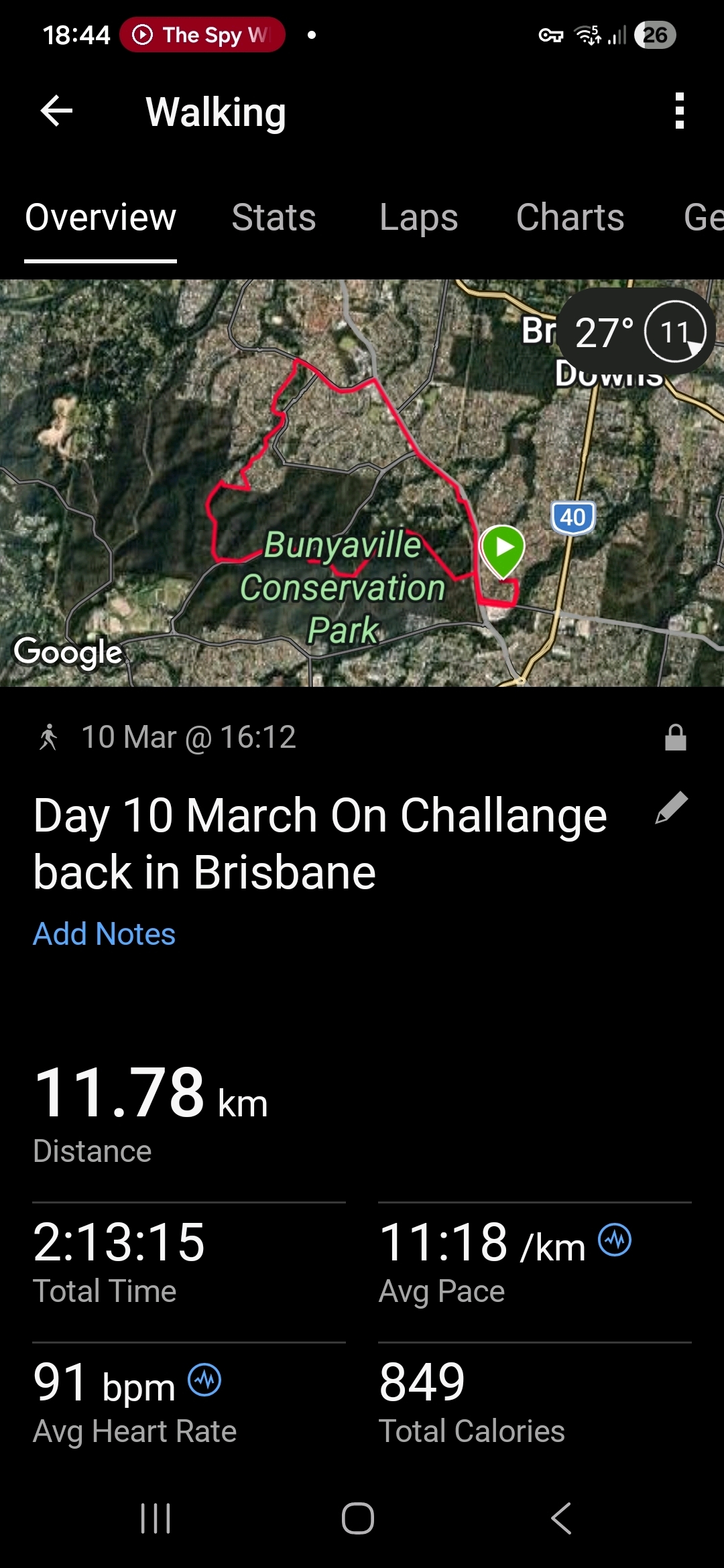Switch to the Stats tab
The height and width of the screenshot is (1568, 724).
274,218
